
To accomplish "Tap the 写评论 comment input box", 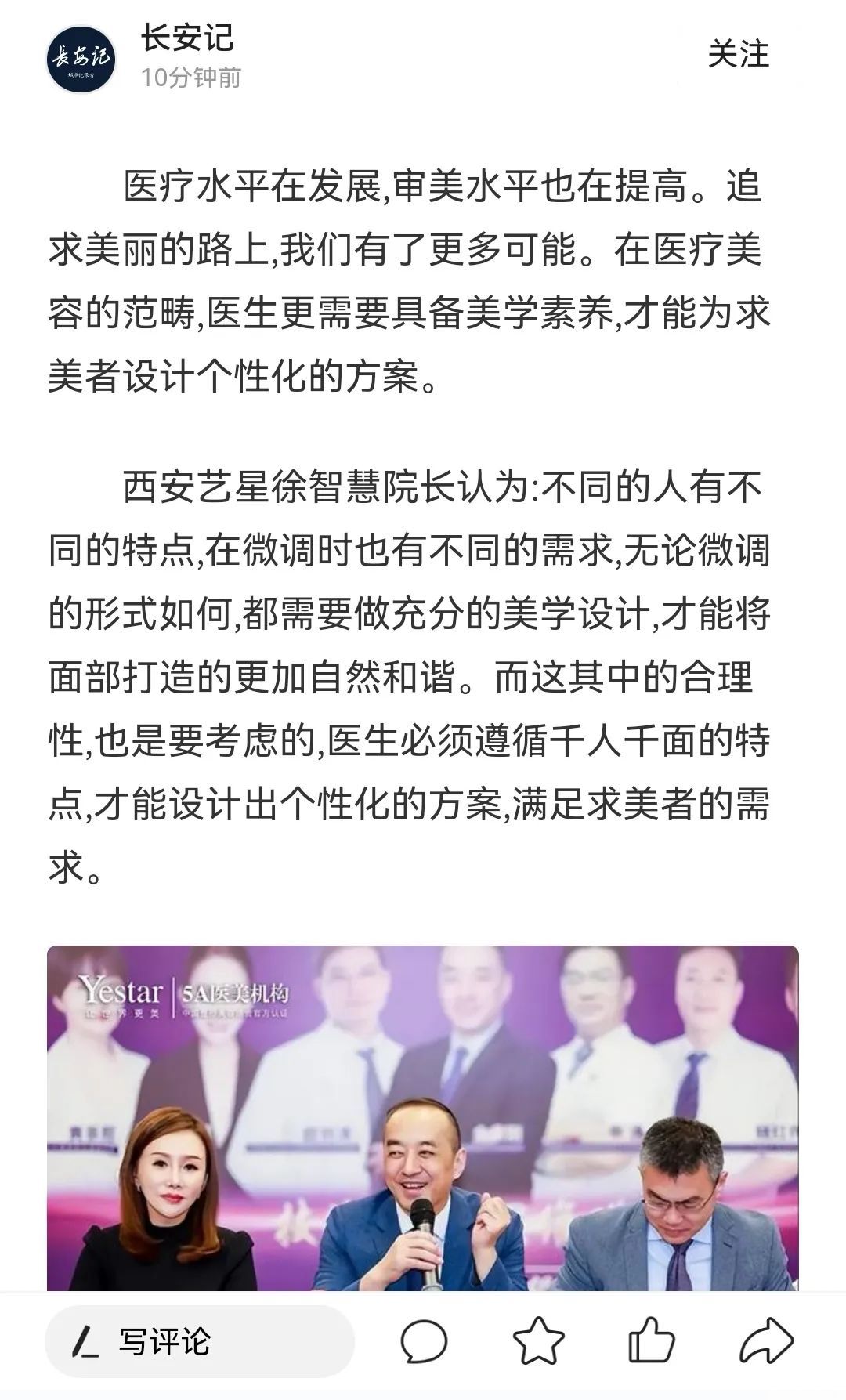I will tap(200, 1342).
